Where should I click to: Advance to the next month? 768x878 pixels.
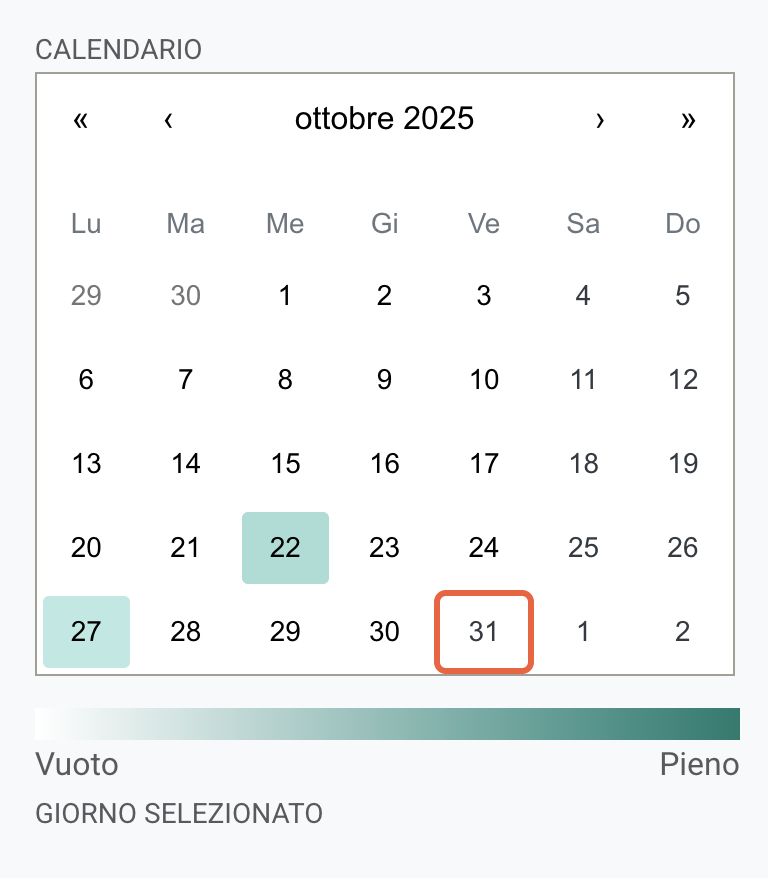(600, 120)
